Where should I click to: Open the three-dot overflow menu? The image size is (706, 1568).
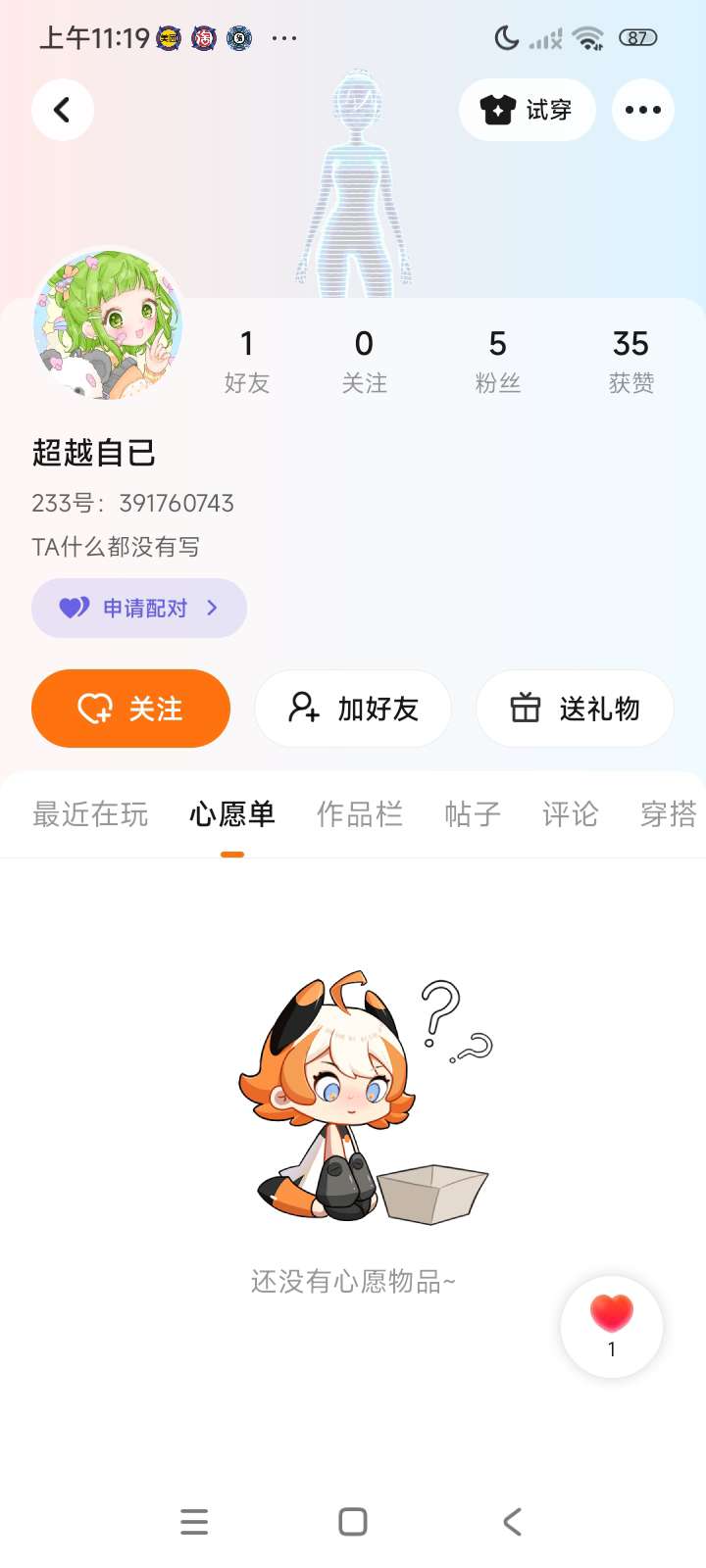642,110
